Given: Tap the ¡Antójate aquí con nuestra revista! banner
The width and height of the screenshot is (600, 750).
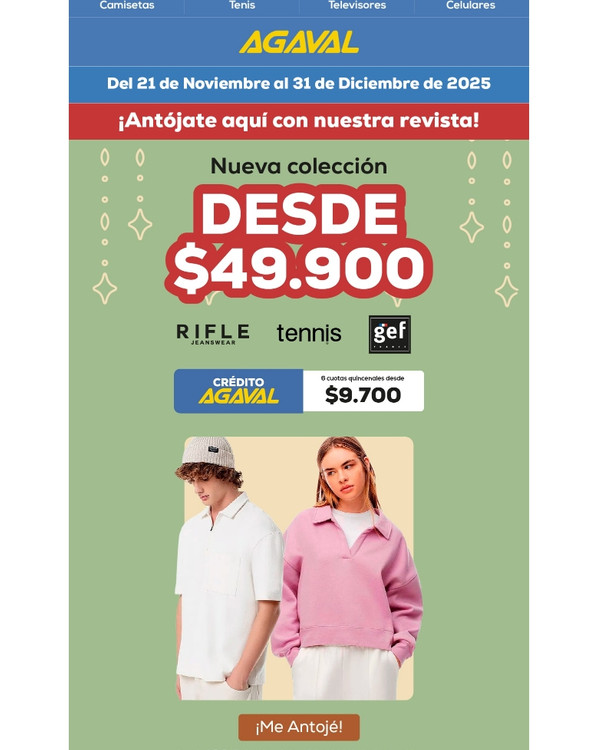Looking at the screenshot, I should 299,121.
